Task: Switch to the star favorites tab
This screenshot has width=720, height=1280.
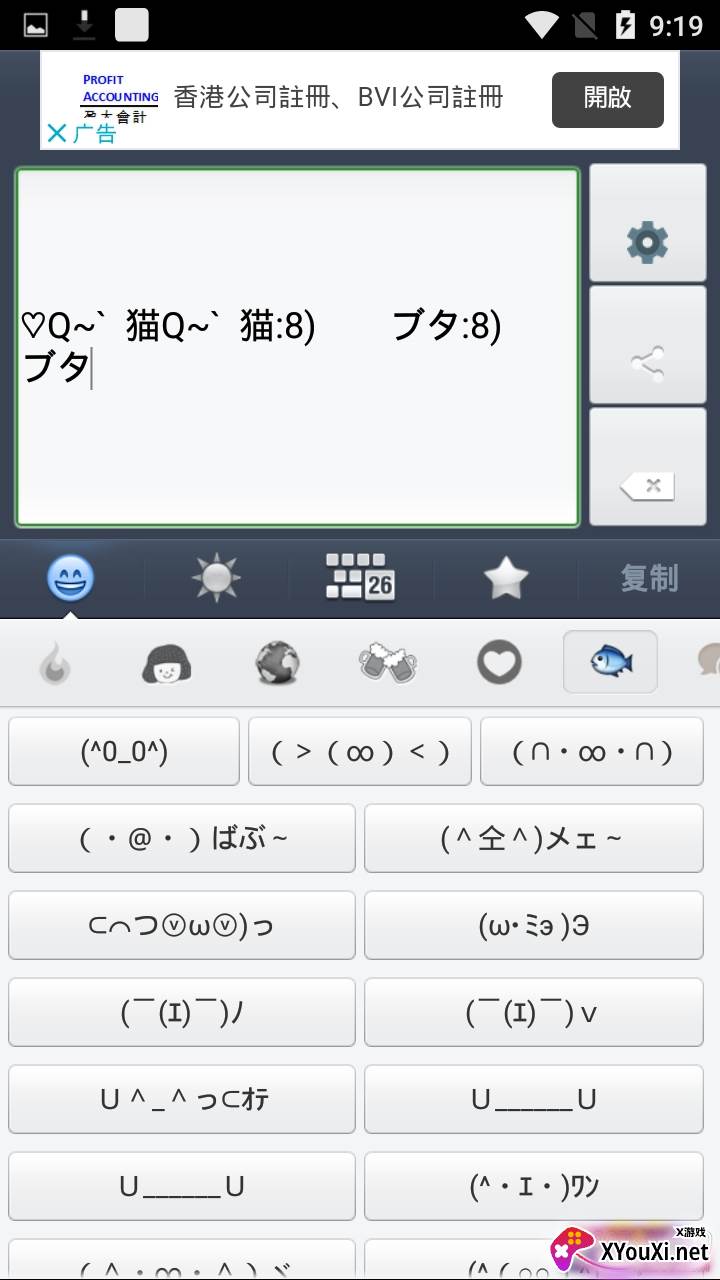Action: (x=505, y=578)
